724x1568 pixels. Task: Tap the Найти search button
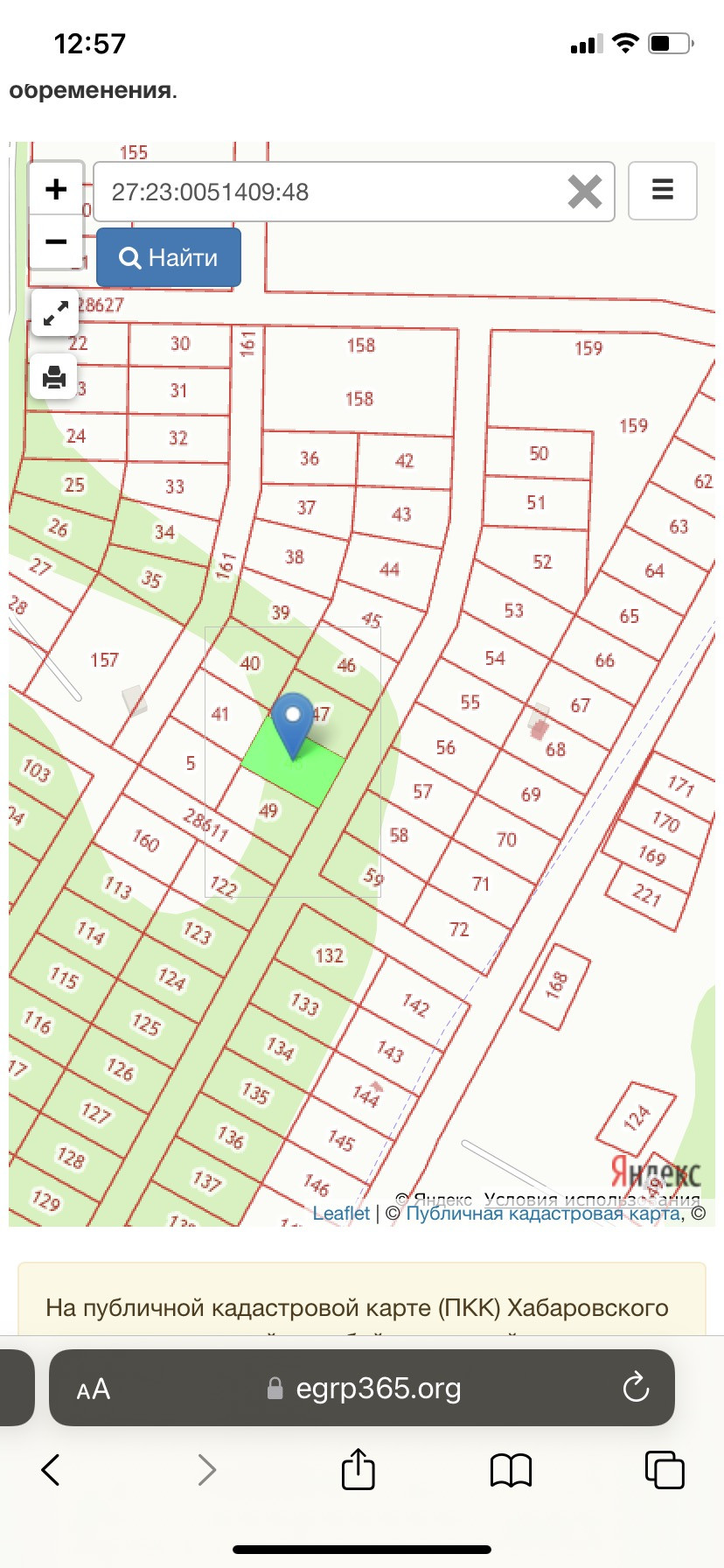pos(169,257)
